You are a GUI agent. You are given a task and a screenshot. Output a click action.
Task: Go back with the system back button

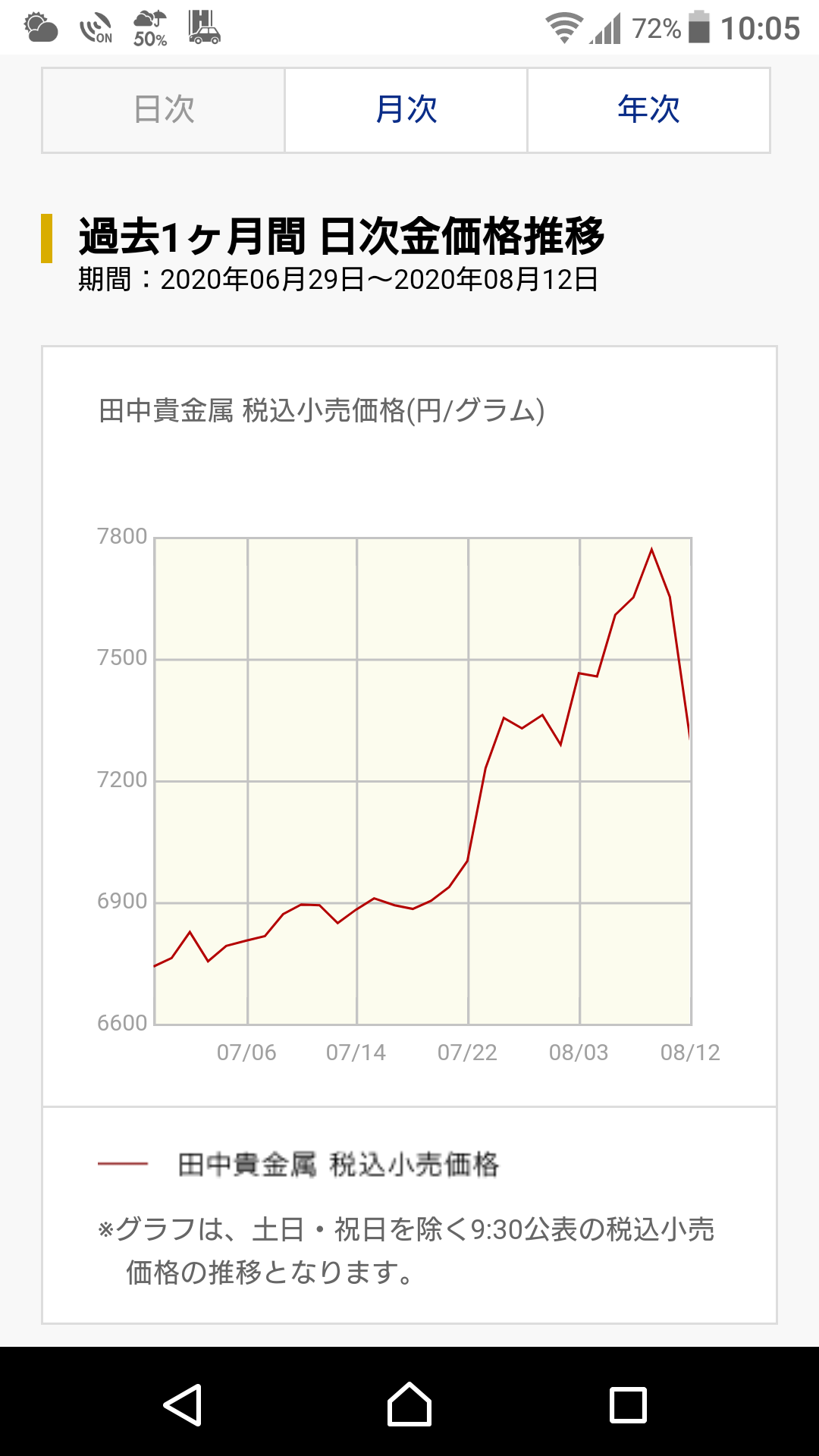183,1405
